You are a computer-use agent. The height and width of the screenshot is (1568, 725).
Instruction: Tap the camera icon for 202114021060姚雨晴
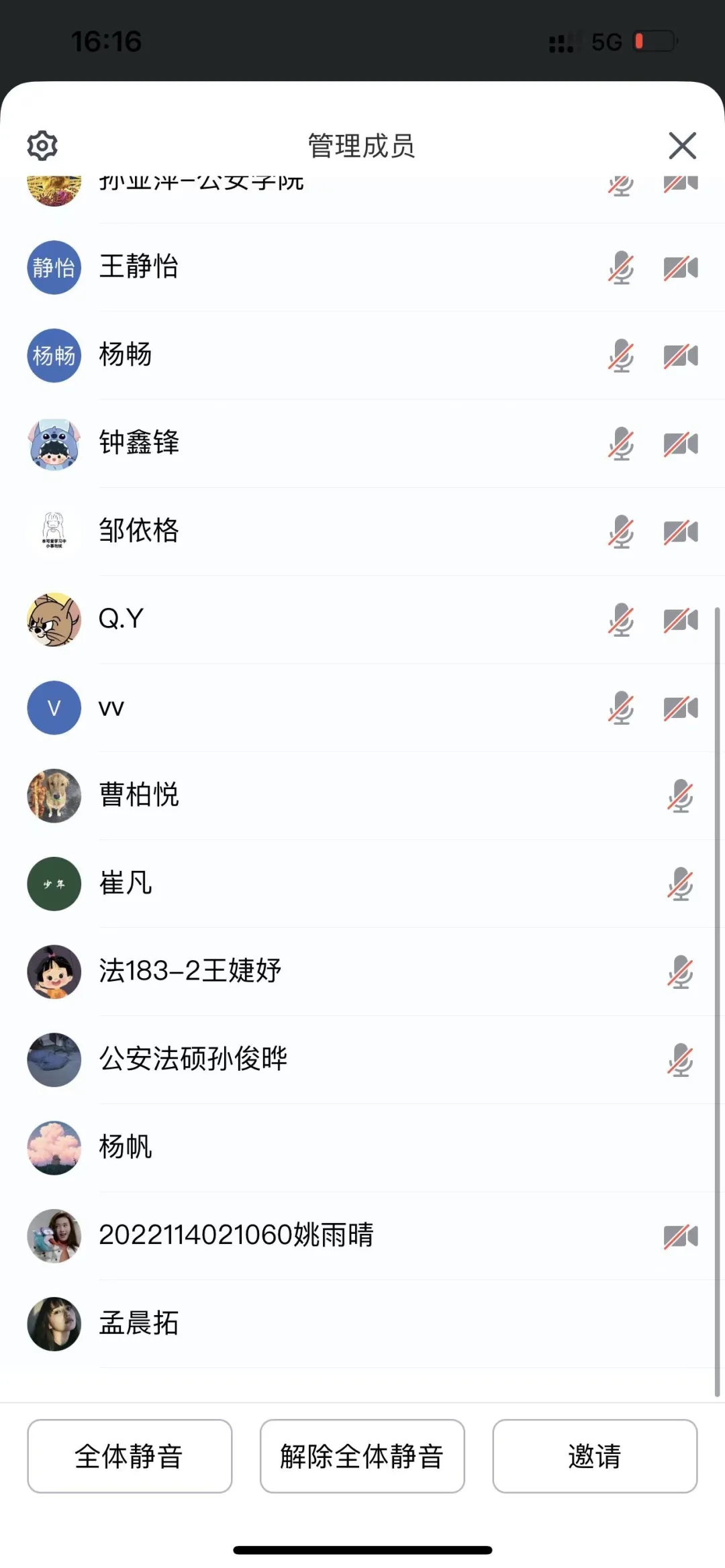(681, 1236)
